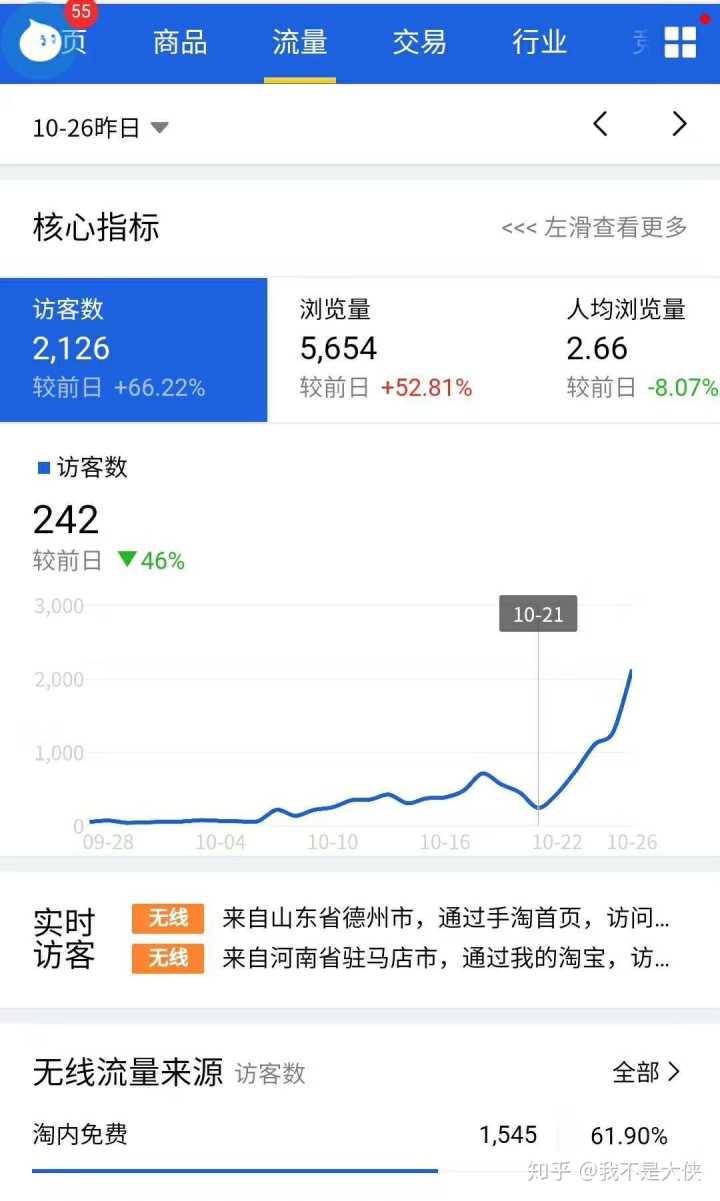720x1201 pixels.
Task: Open the 行业 tab
Action: 539,42
